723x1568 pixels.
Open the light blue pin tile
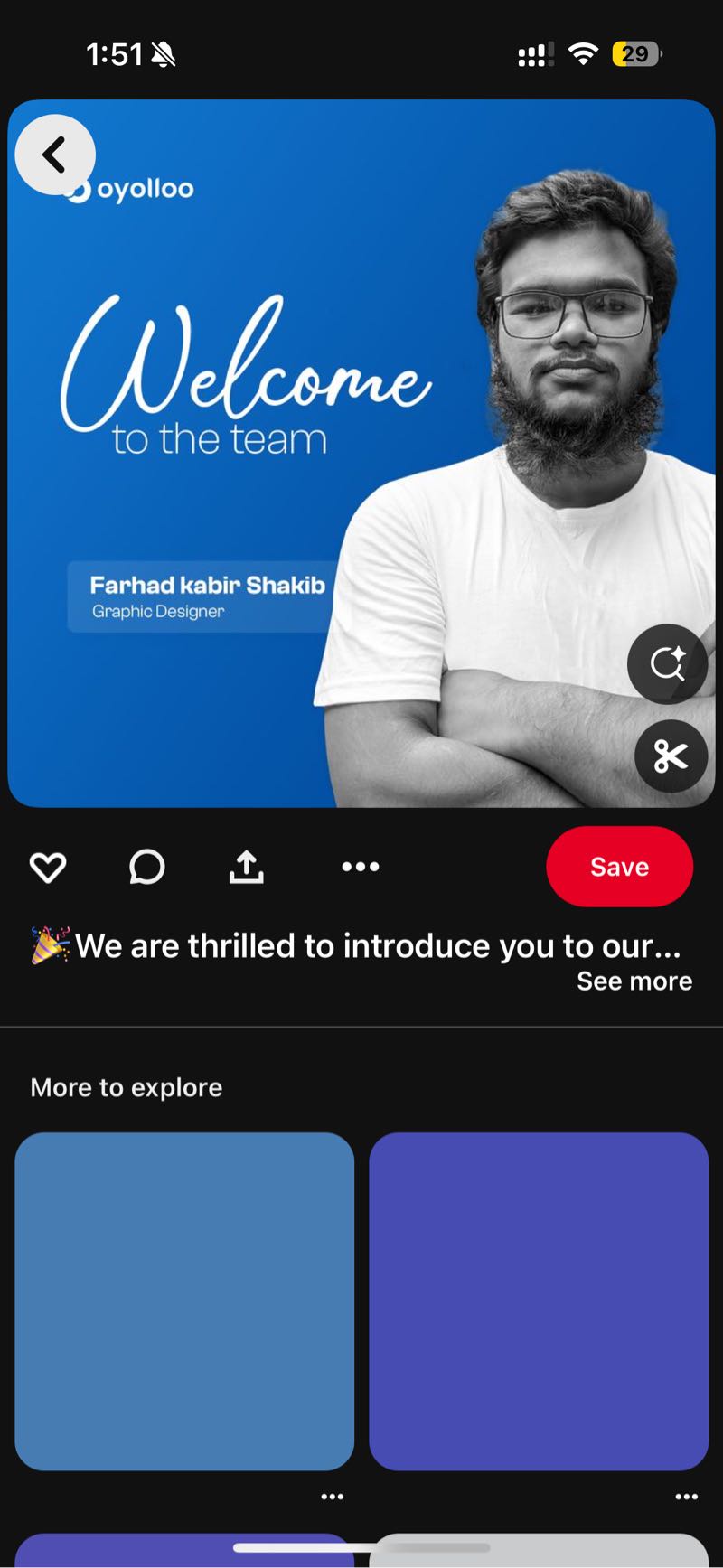point(184,1301)
